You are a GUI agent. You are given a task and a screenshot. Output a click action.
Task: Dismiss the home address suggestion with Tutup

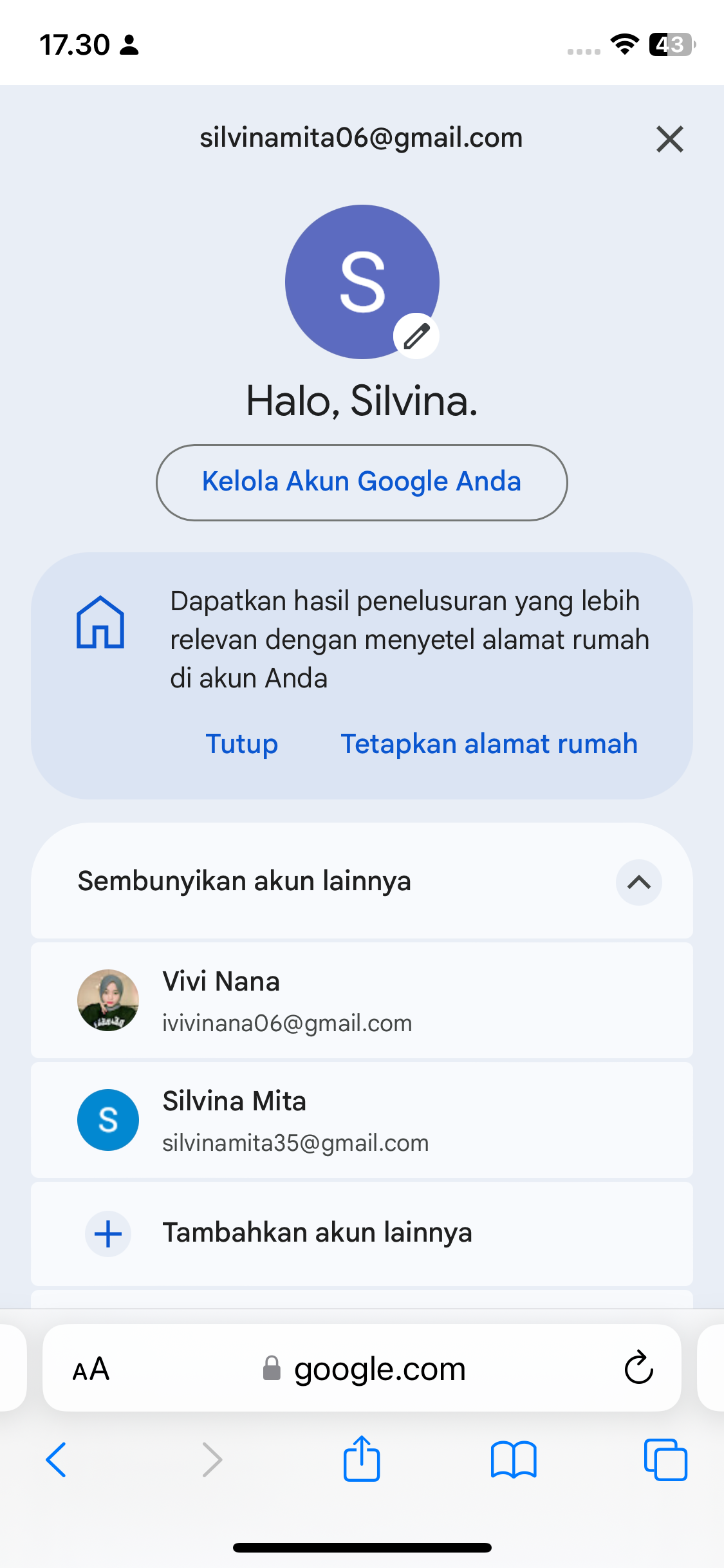pyautogui.click(x=242, y=744)
